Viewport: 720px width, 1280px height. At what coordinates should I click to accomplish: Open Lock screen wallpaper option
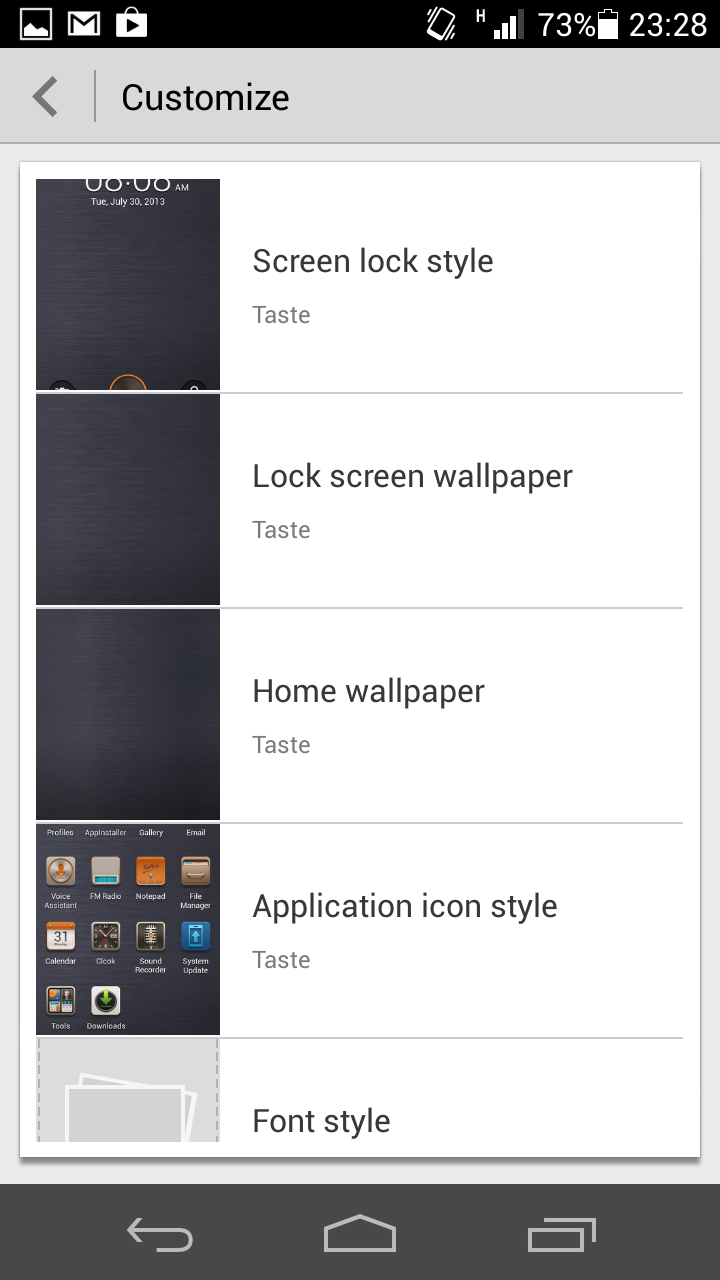click(360, 500)
